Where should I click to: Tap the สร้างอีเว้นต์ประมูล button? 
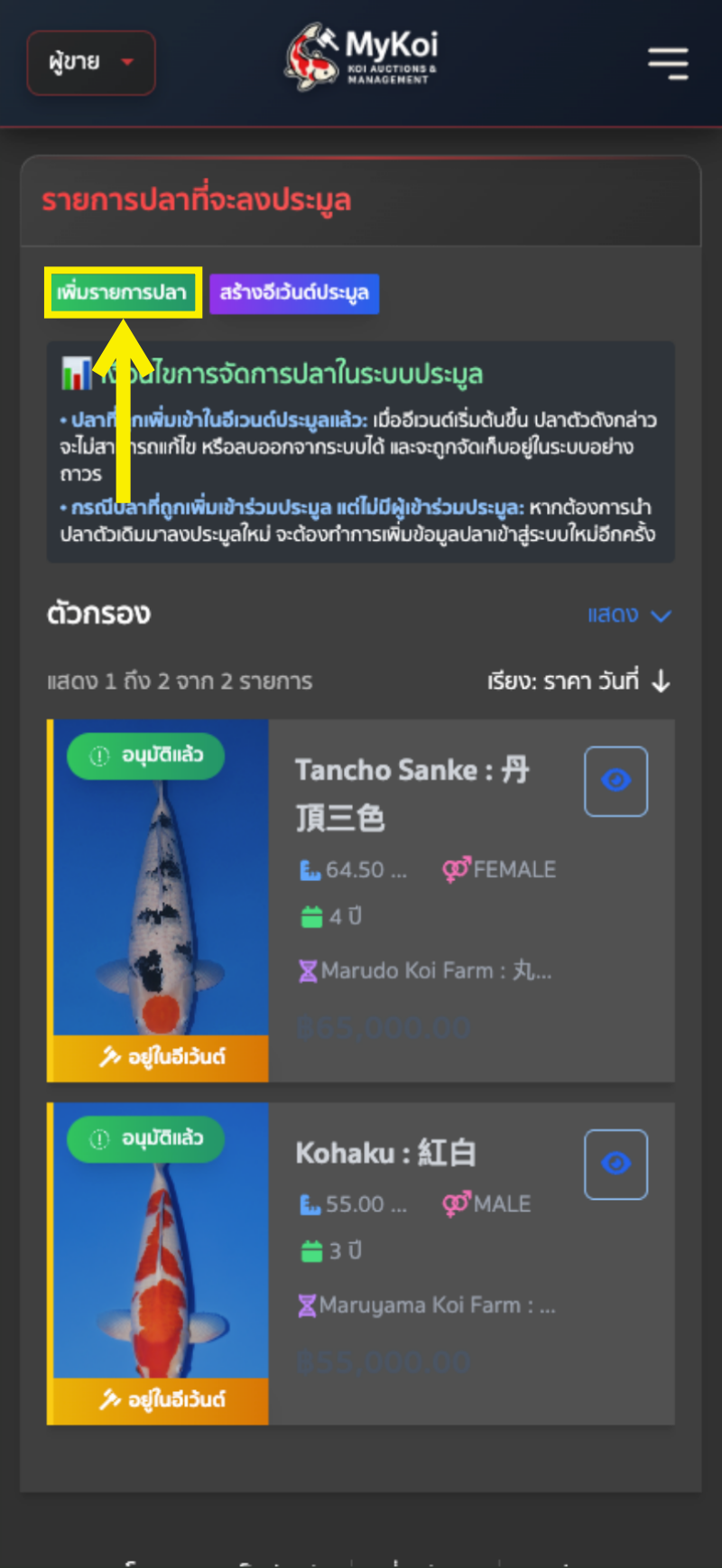294,293
